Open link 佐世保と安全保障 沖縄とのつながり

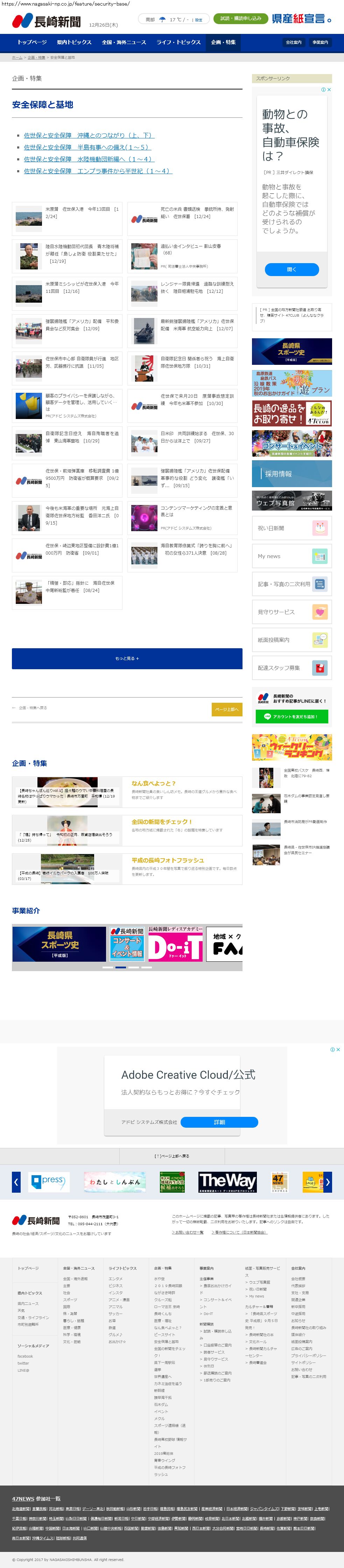click(89, 136)
